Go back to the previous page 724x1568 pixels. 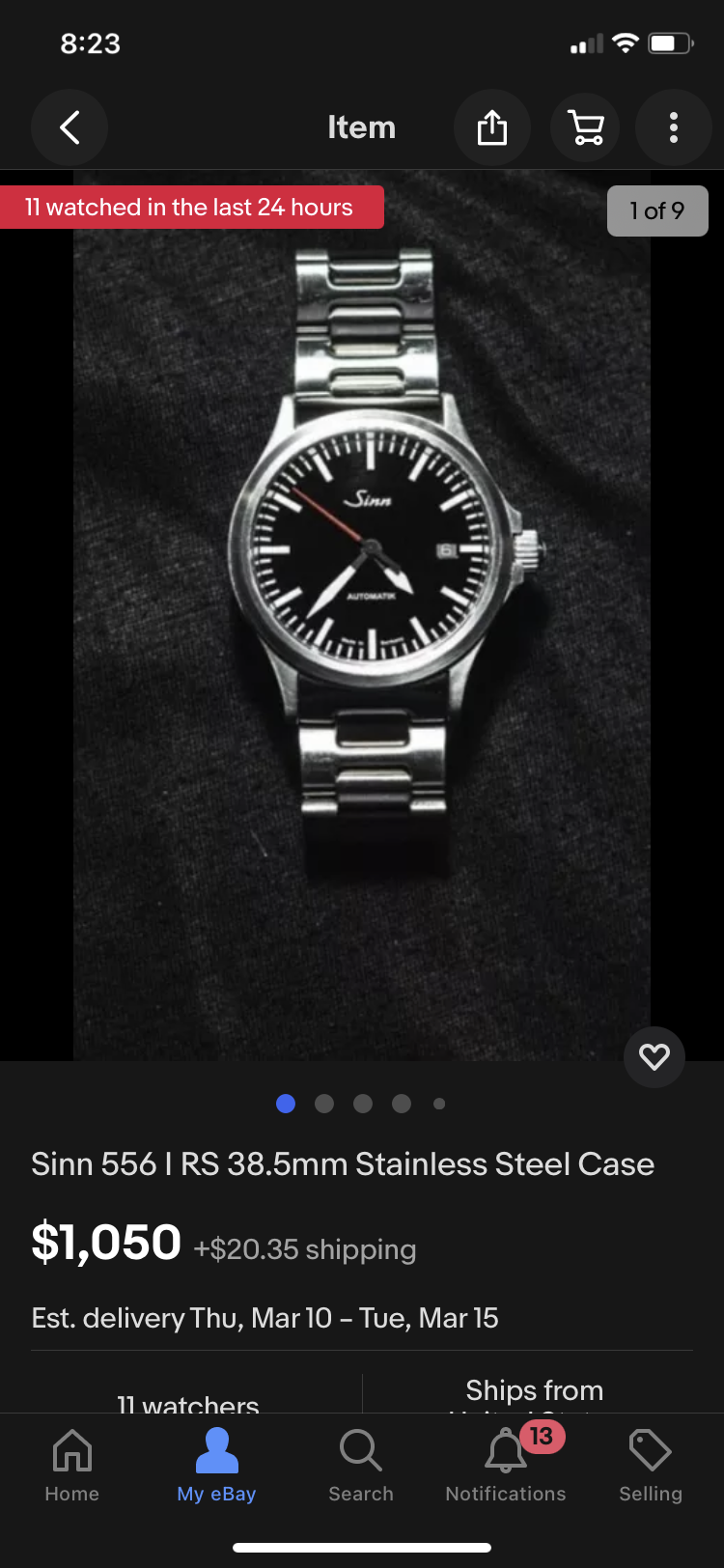[70, 127]
